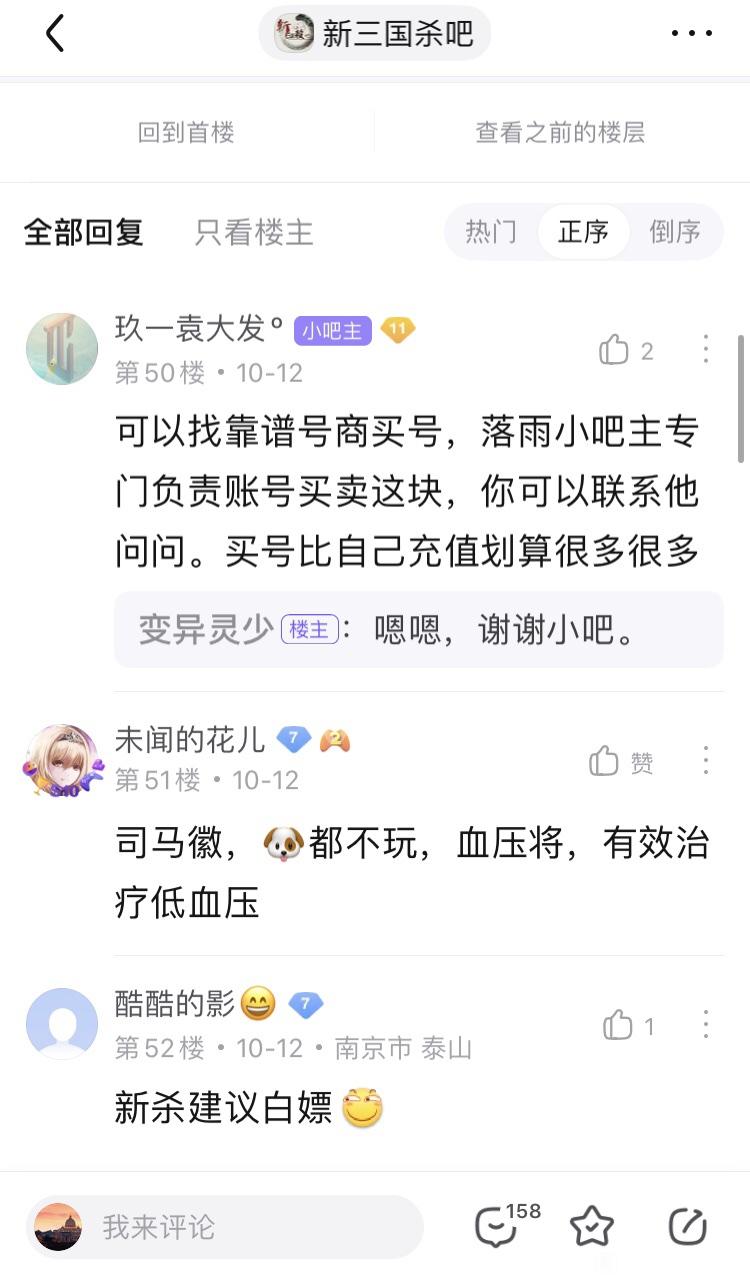Open the comments icon showing 158
750x1283 pixels.
pyautogui.click(x=497, y=1226)
